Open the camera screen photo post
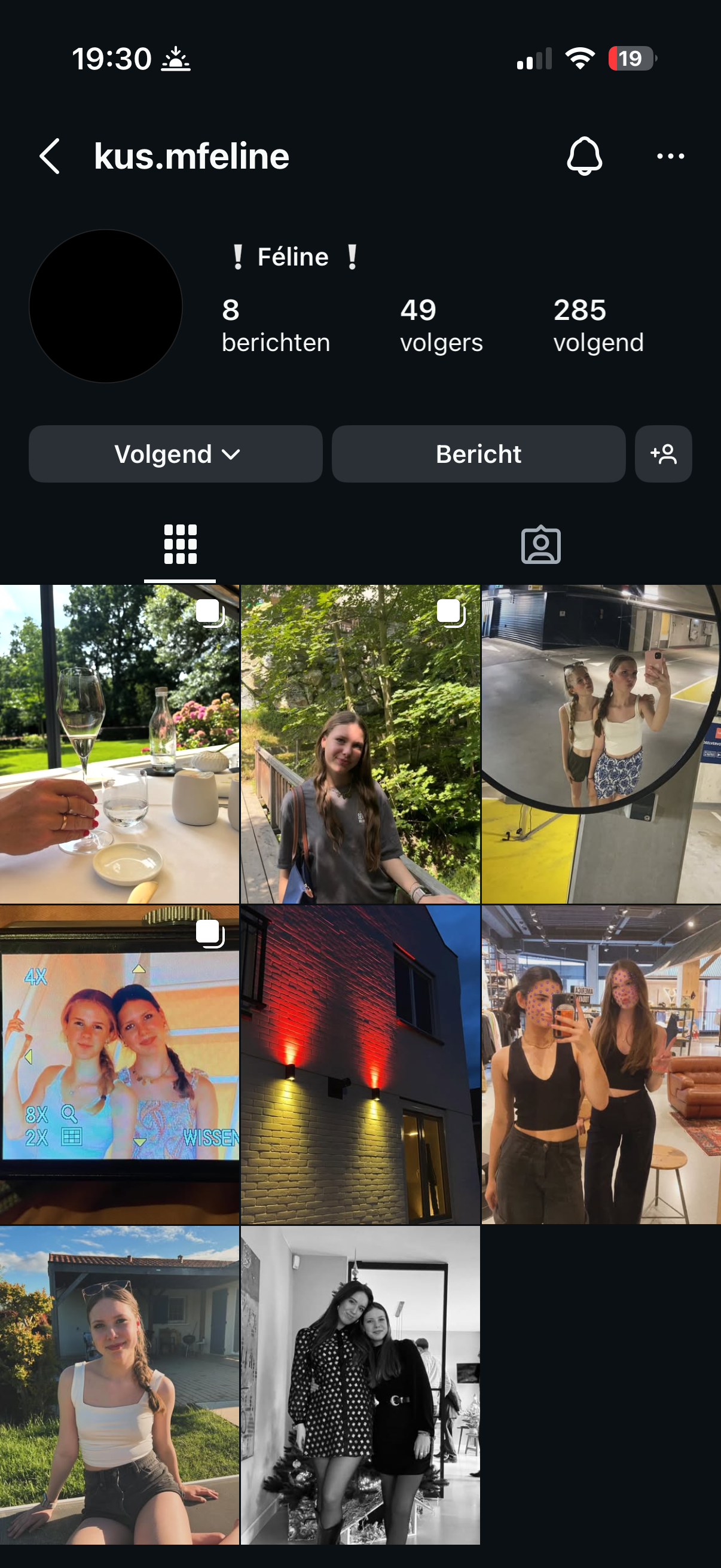721x1568 pixels. point(119,1064)
